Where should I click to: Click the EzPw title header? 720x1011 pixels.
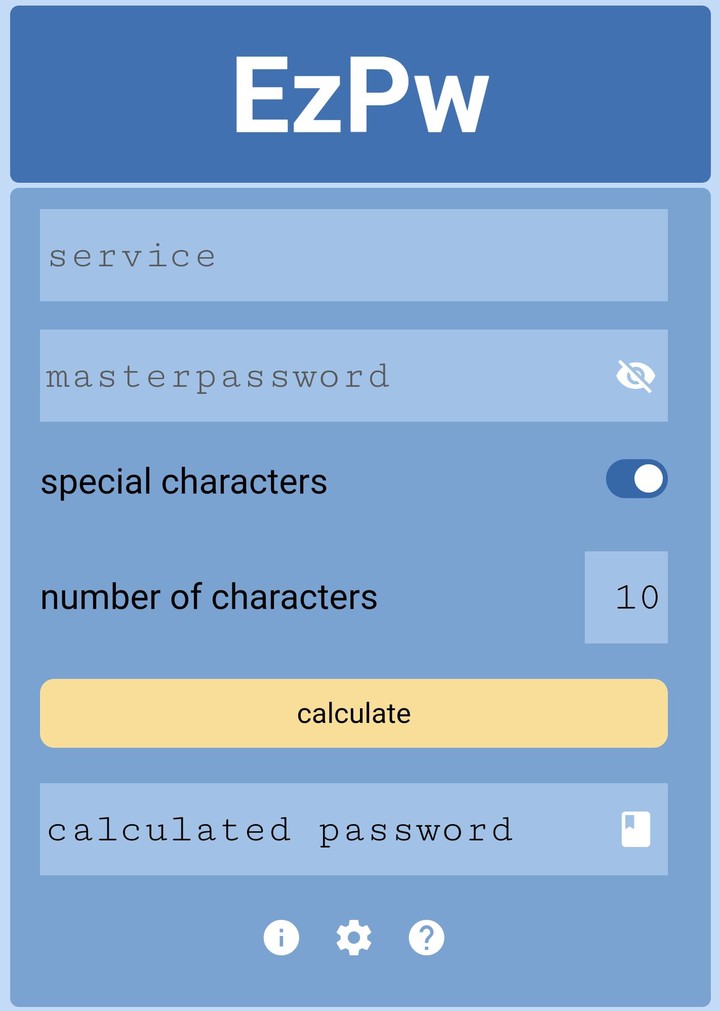[x=360, y=93]
